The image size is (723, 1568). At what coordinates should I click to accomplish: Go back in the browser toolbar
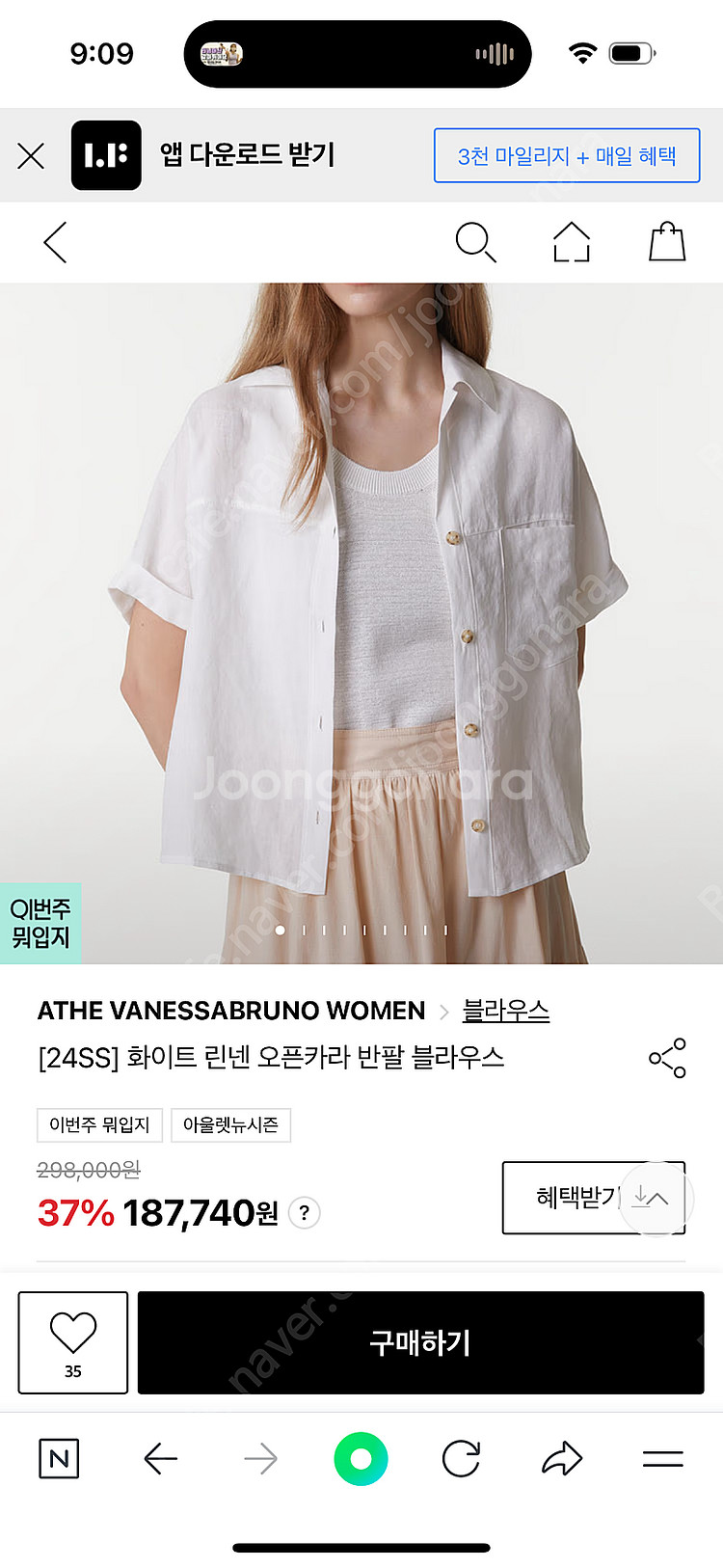coord(161,1459)
